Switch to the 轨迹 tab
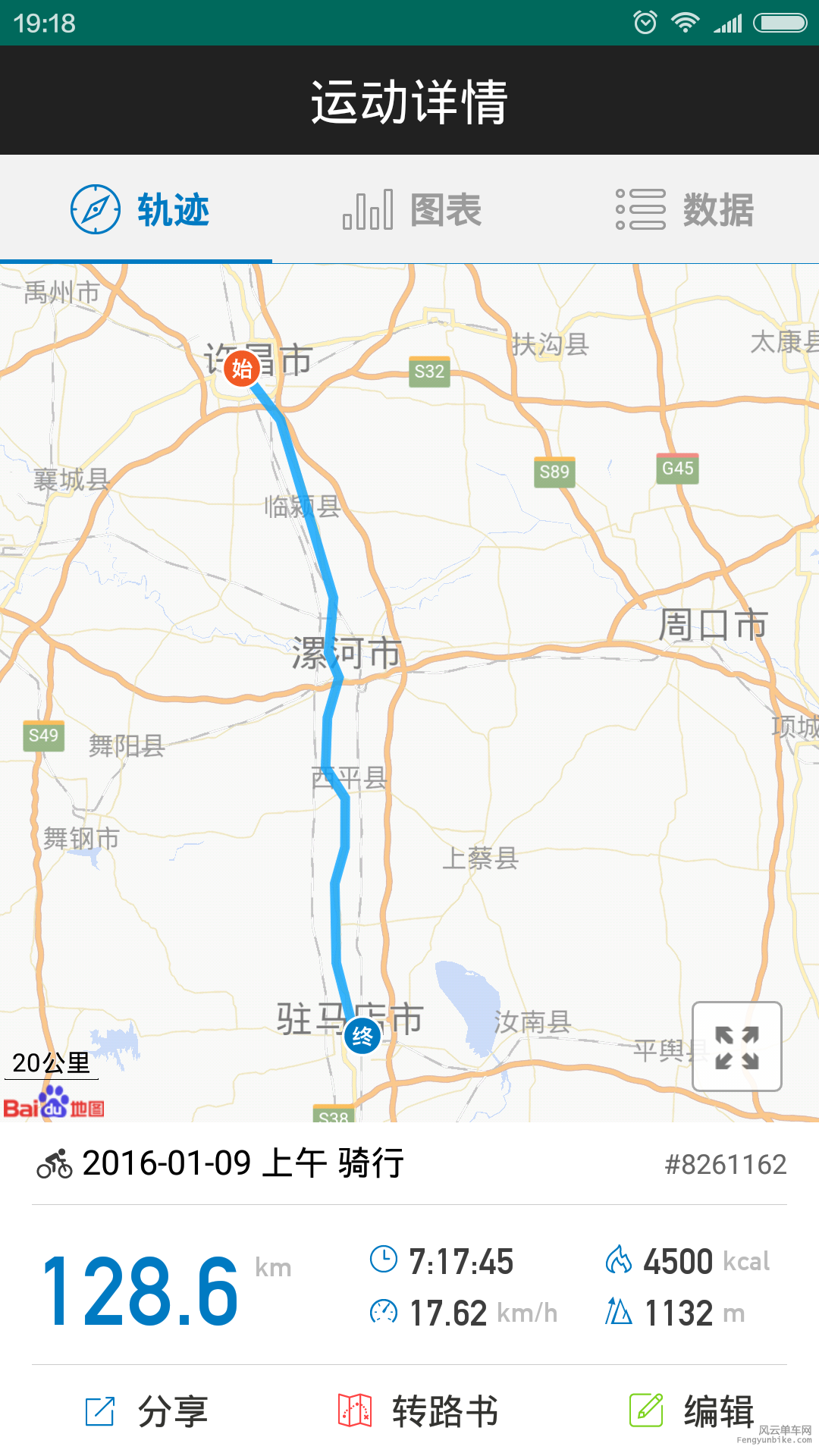819x1456 pixels. point(140,210)
